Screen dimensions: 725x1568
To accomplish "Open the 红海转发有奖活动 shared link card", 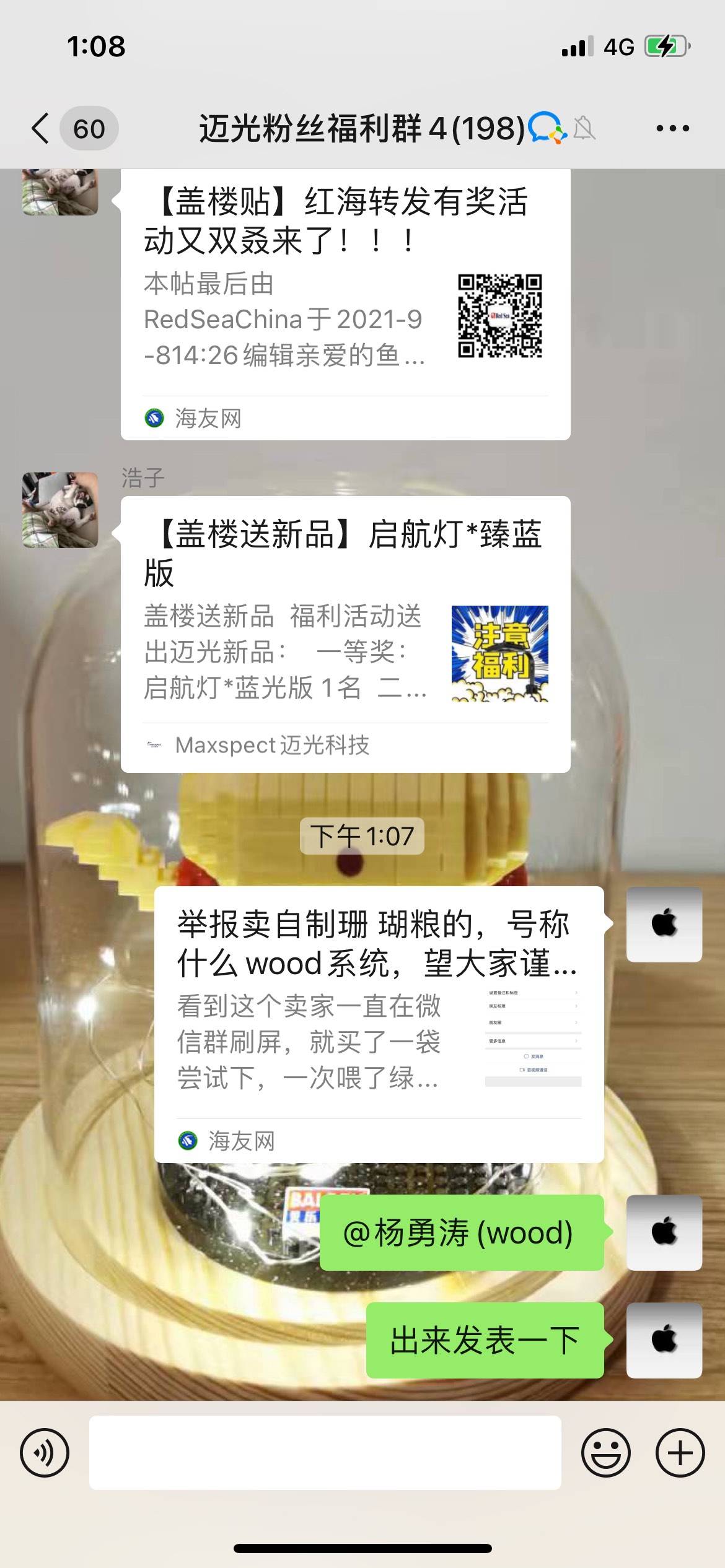I will [x=345, y=303].
